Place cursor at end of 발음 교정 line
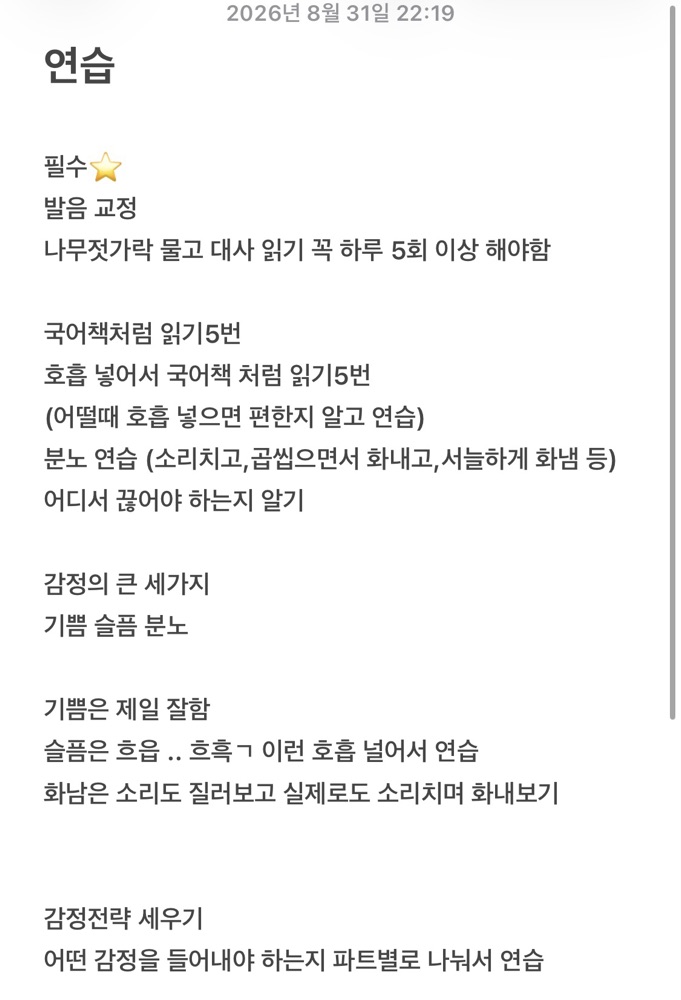The height and width of the screenshot is (1000, 681). (136, 208)
